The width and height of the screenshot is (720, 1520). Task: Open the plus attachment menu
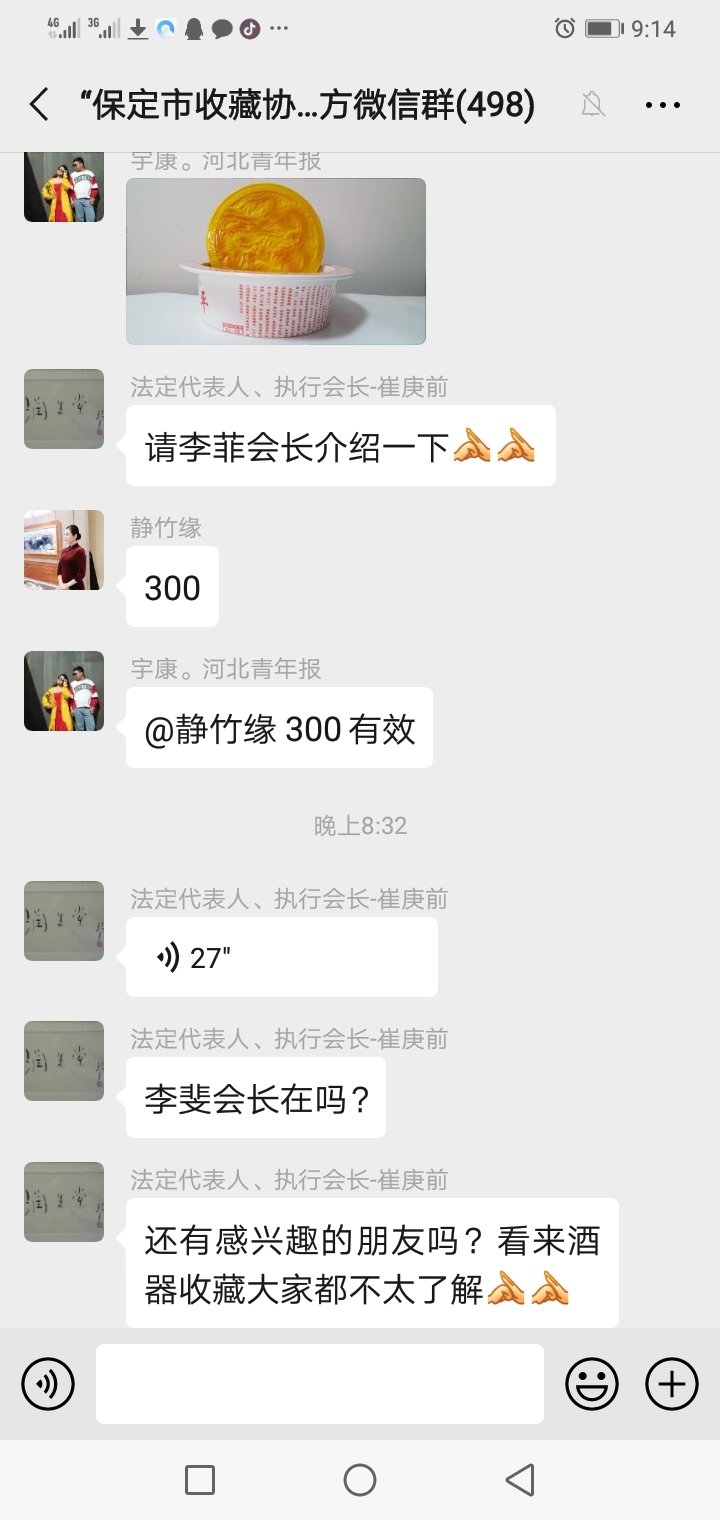pos(672,1384)
